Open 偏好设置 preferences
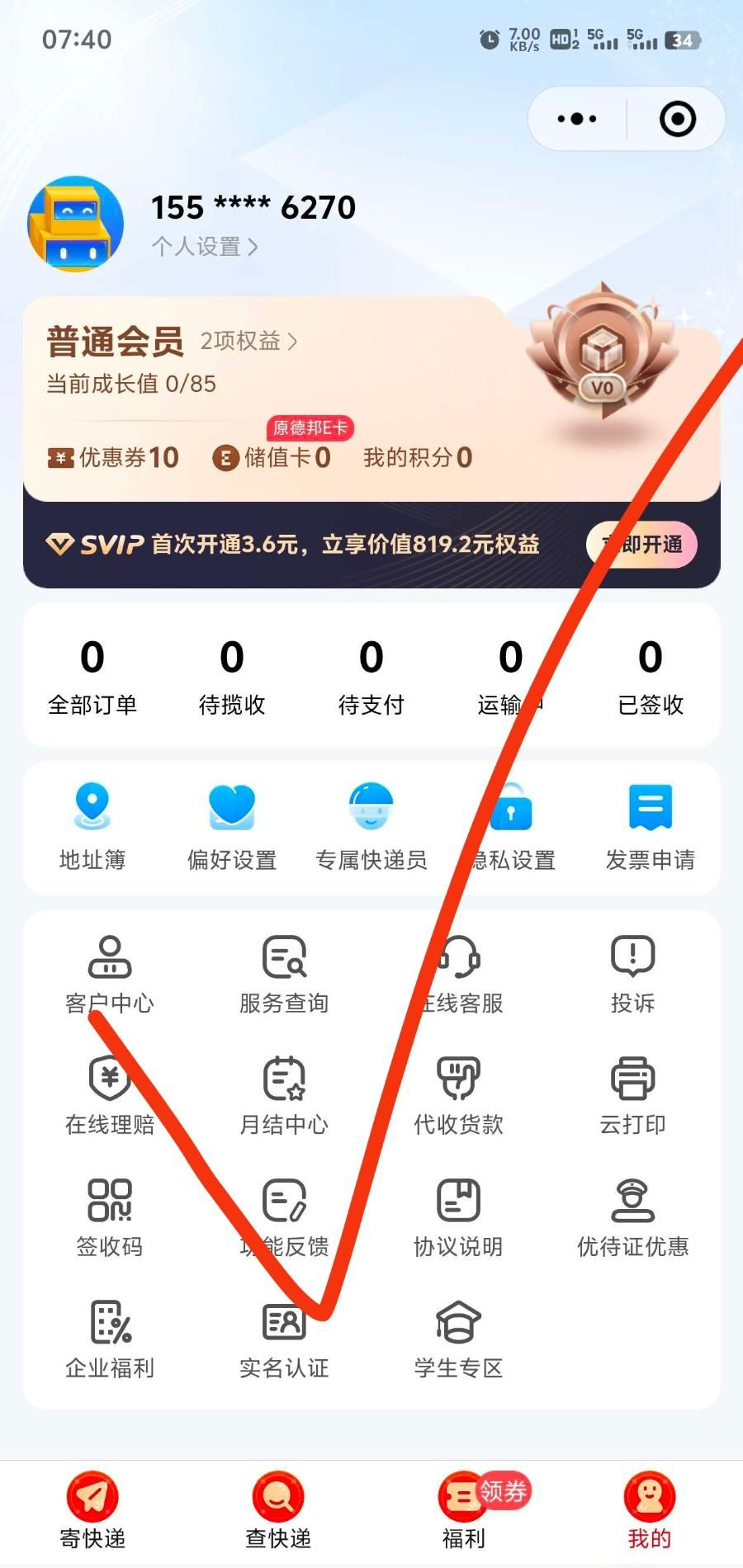This screenshot has height=1568, width=743. [x=232, y=826]
